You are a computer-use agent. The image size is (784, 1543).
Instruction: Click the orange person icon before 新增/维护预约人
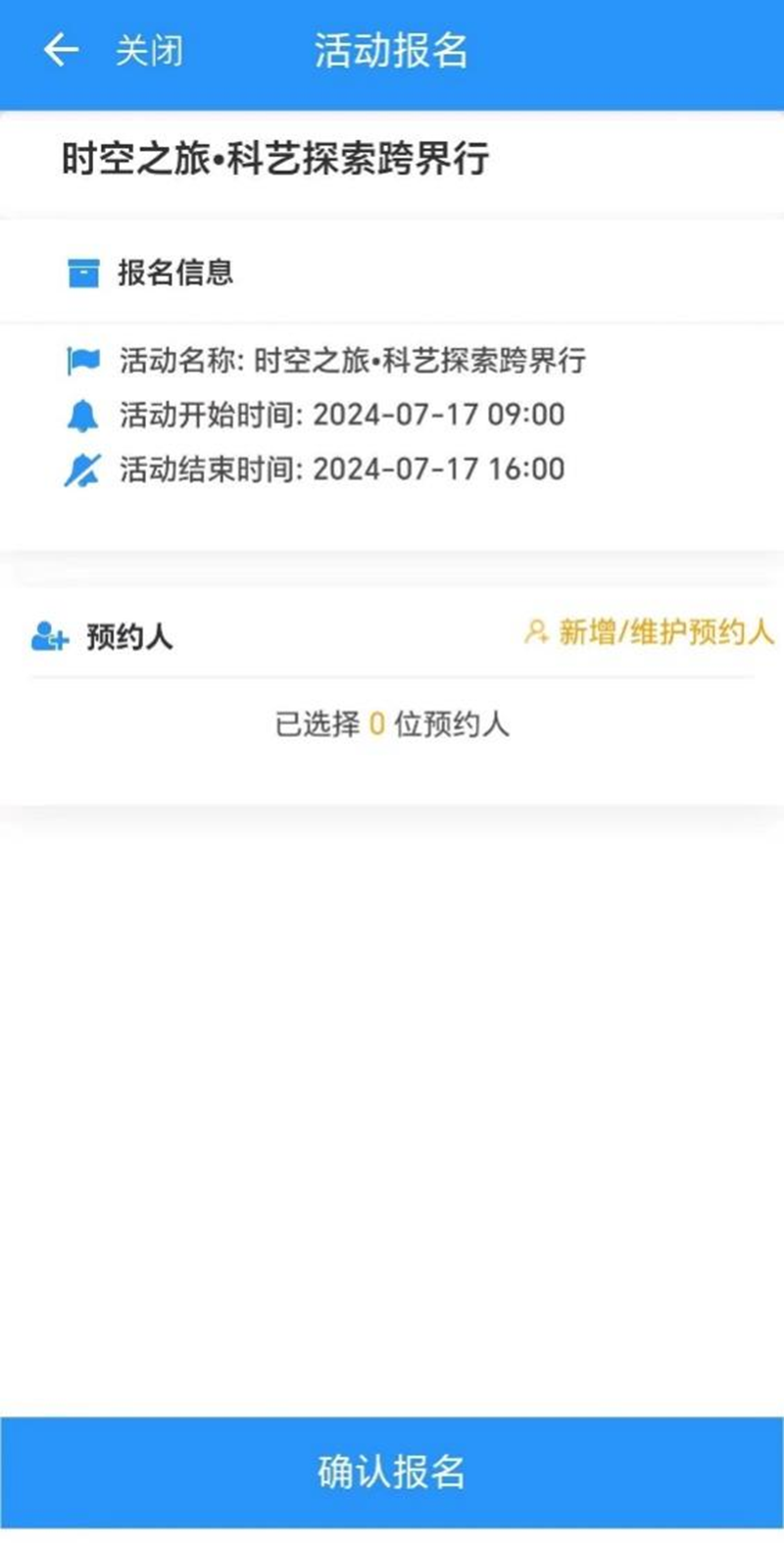(x=537, y=633)
